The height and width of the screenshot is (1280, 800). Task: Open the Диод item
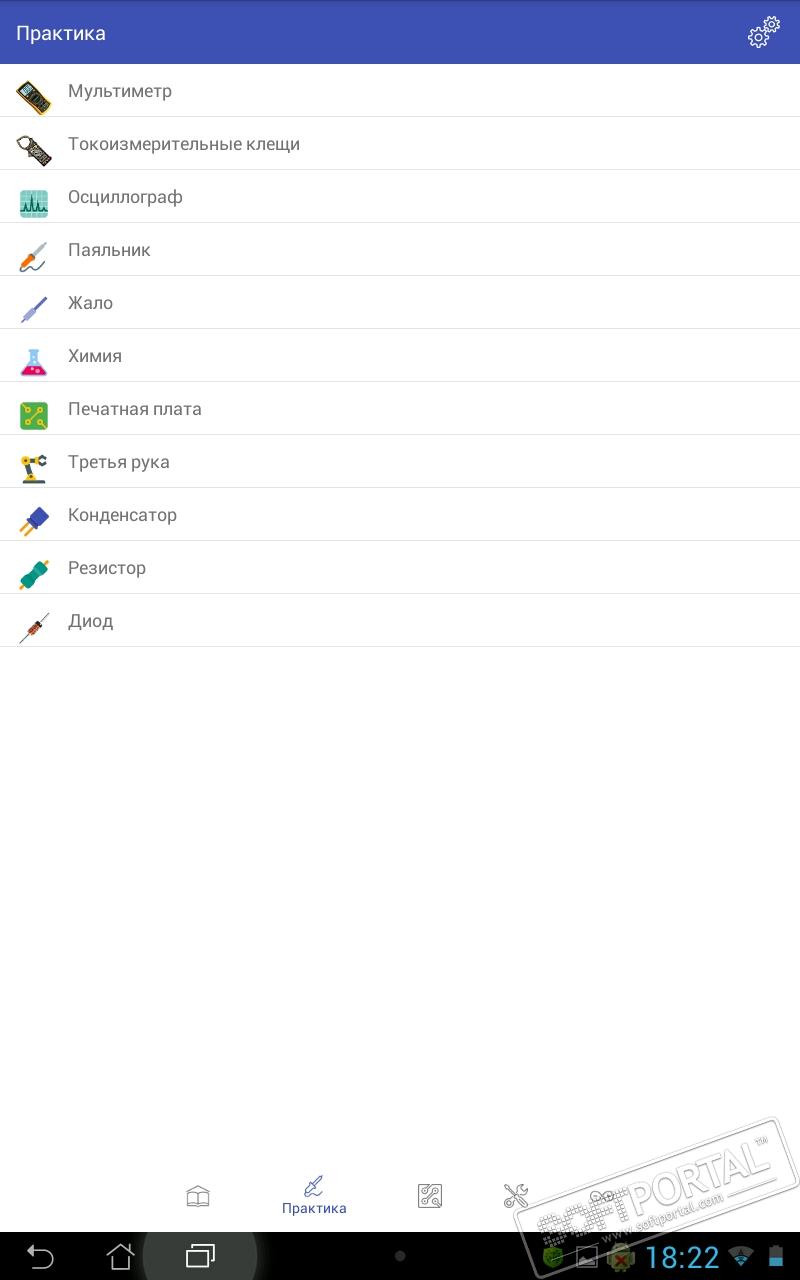click(x=90, y=621)
